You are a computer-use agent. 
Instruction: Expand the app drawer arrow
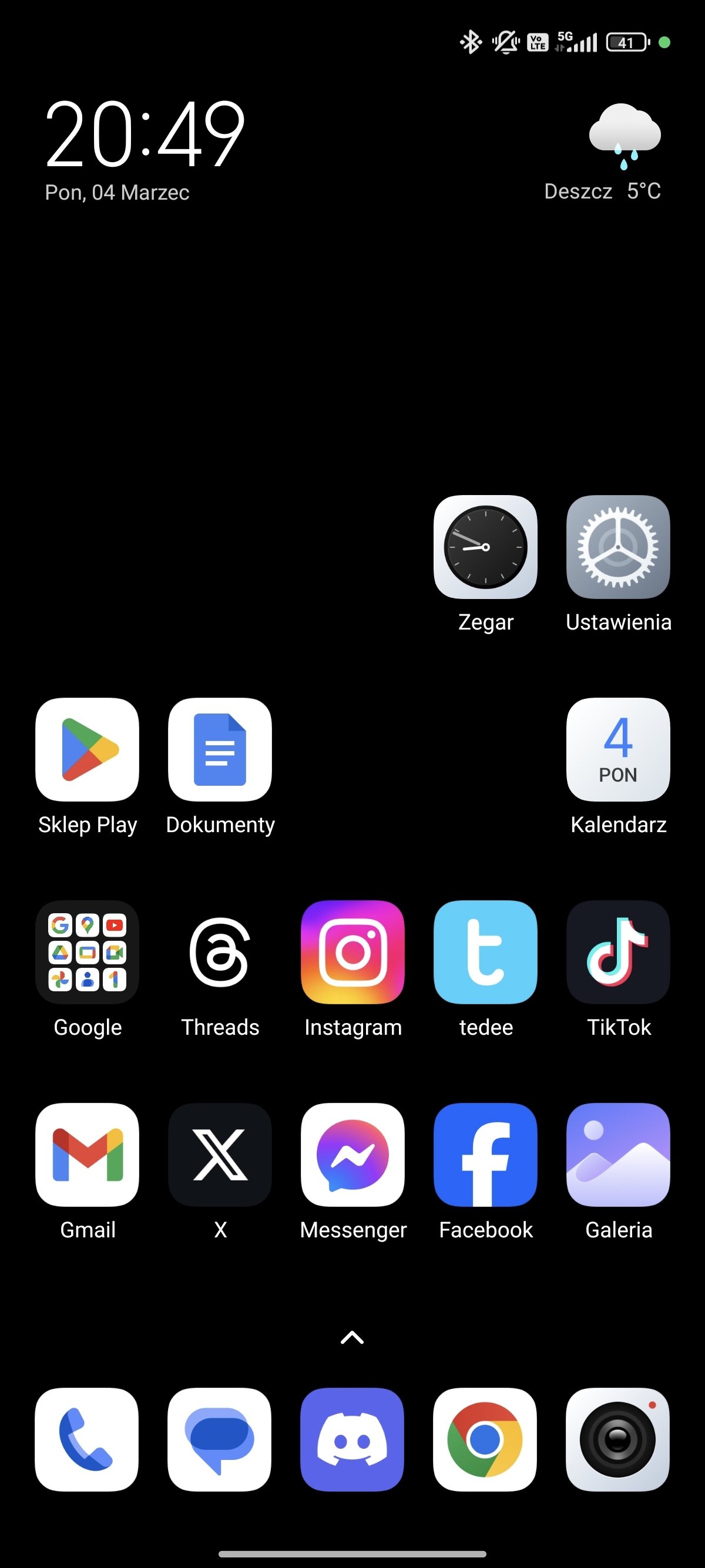[x=352, y=1337]
